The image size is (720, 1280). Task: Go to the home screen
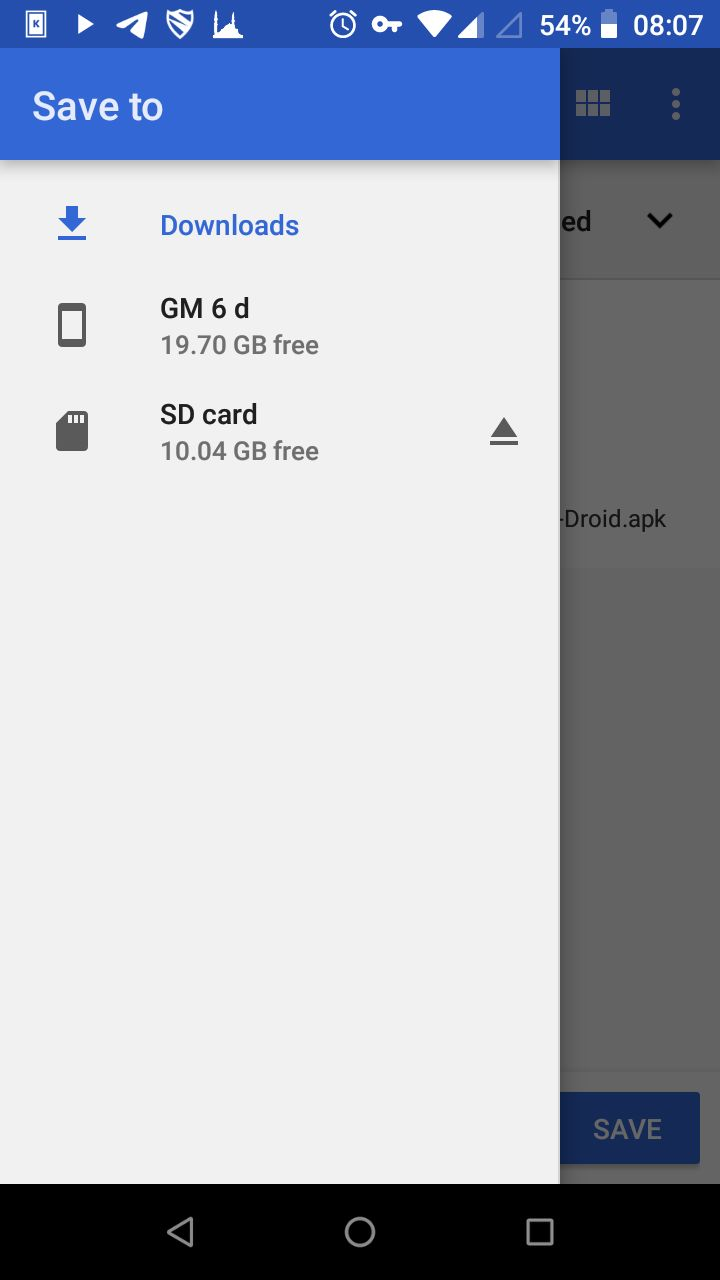pos(360,1232)
